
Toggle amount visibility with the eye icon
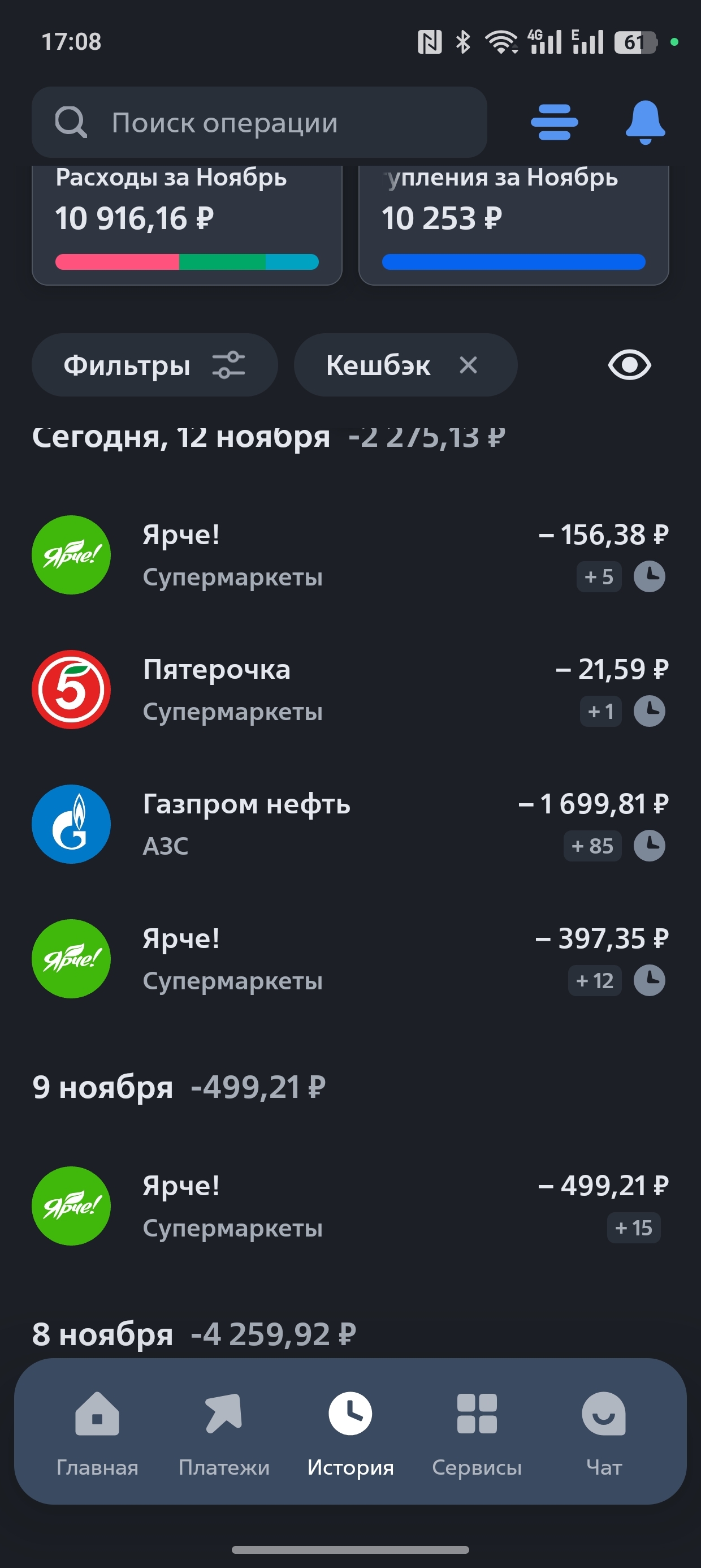629,365
